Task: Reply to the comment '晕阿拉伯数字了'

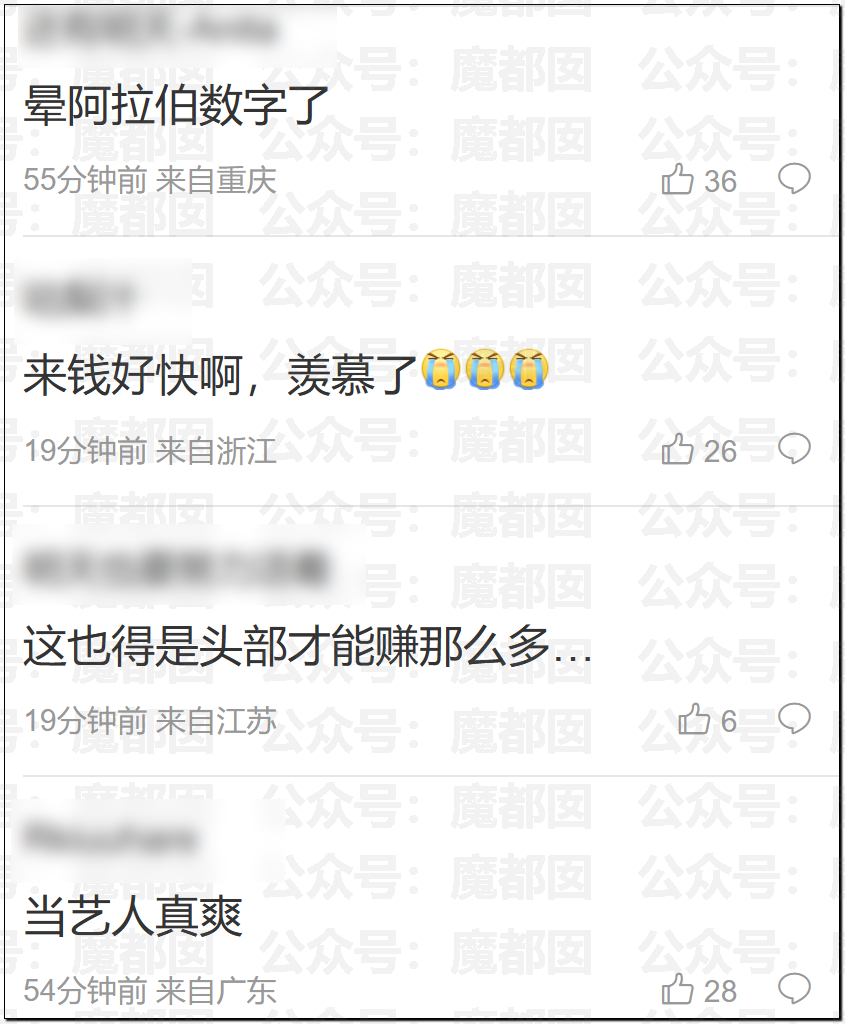Action: (794, 179)
